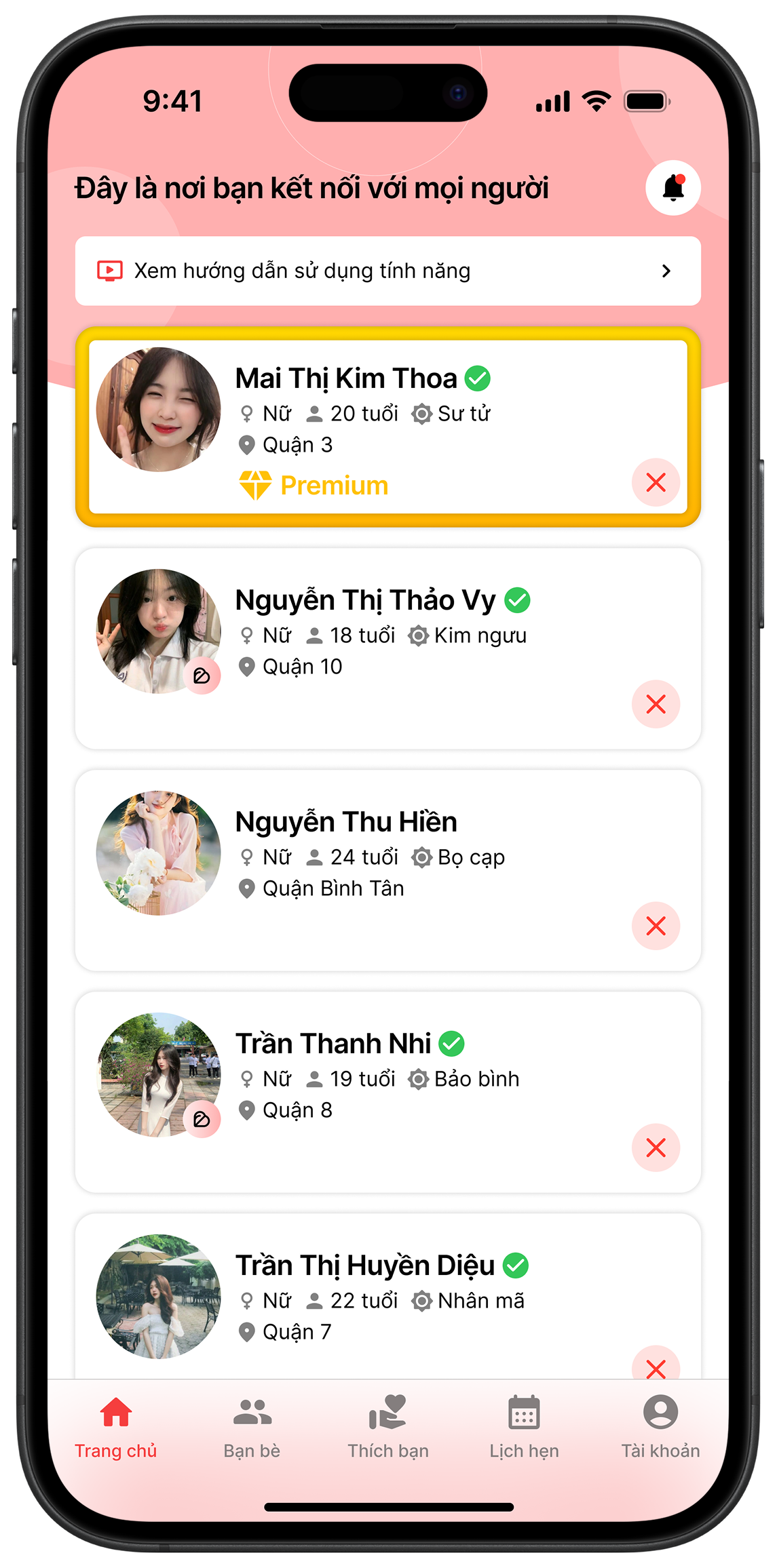Open the Tài khoản tab
Viewport: 777px width, 1568px height.
click(x=660, y=1426)
